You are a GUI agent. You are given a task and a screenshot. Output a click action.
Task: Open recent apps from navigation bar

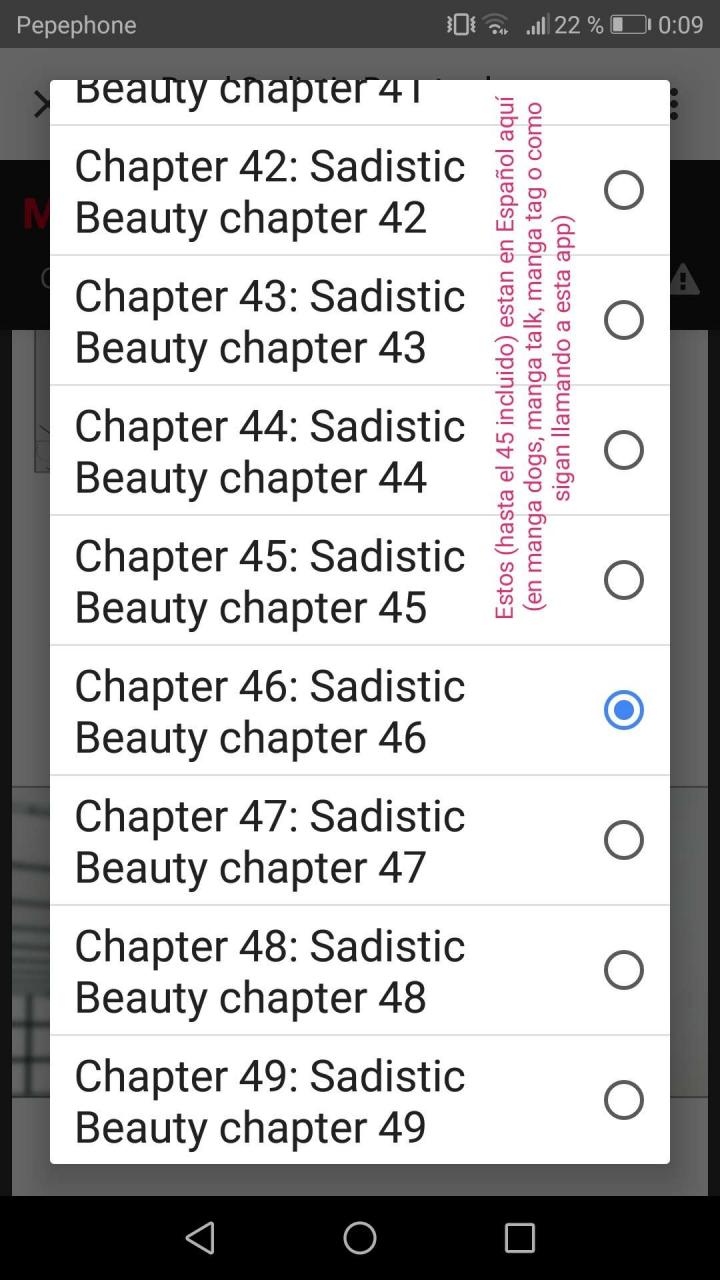click(519, 1238)
